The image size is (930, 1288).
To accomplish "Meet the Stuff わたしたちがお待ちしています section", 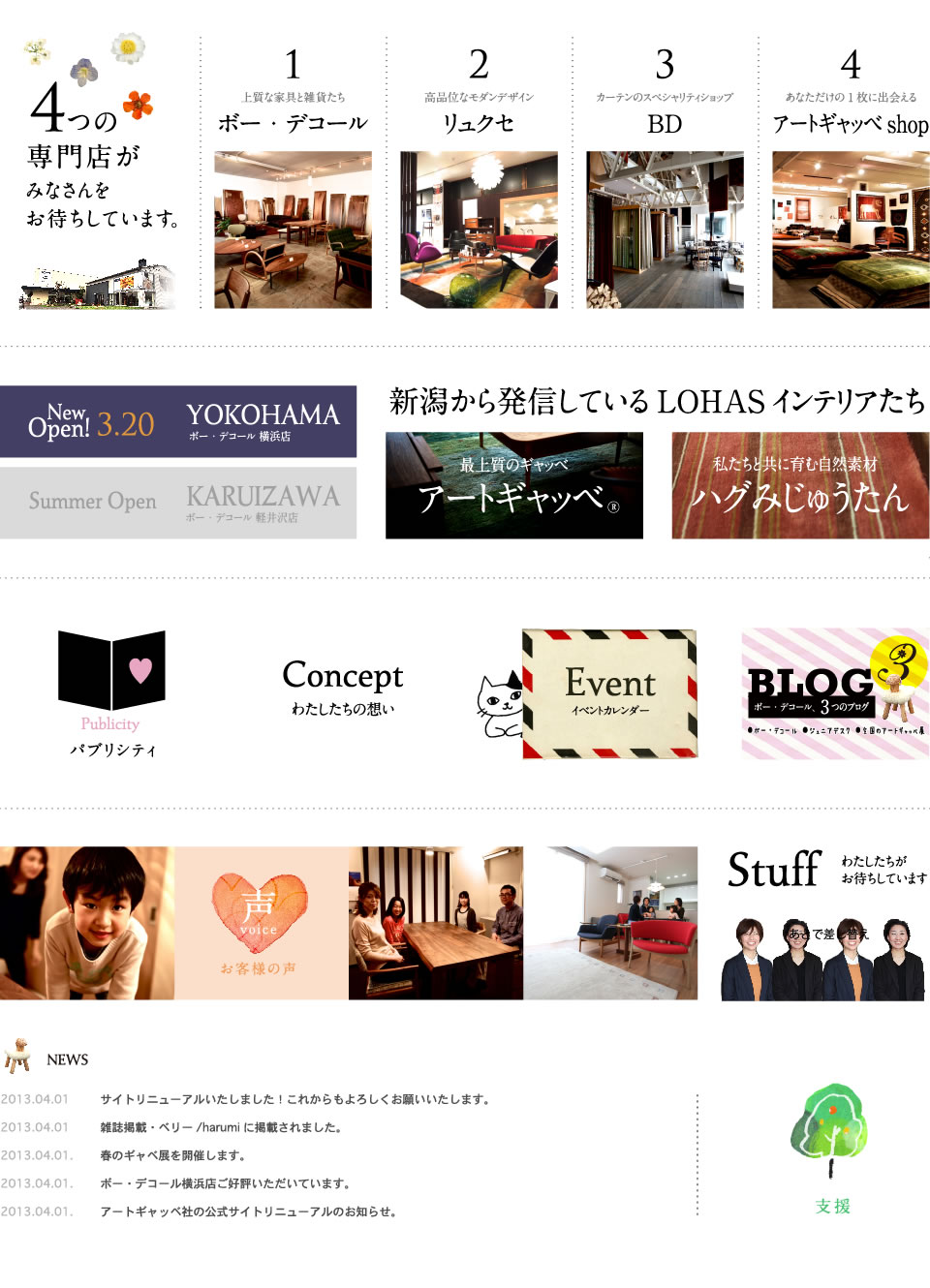I will [825, 923].
